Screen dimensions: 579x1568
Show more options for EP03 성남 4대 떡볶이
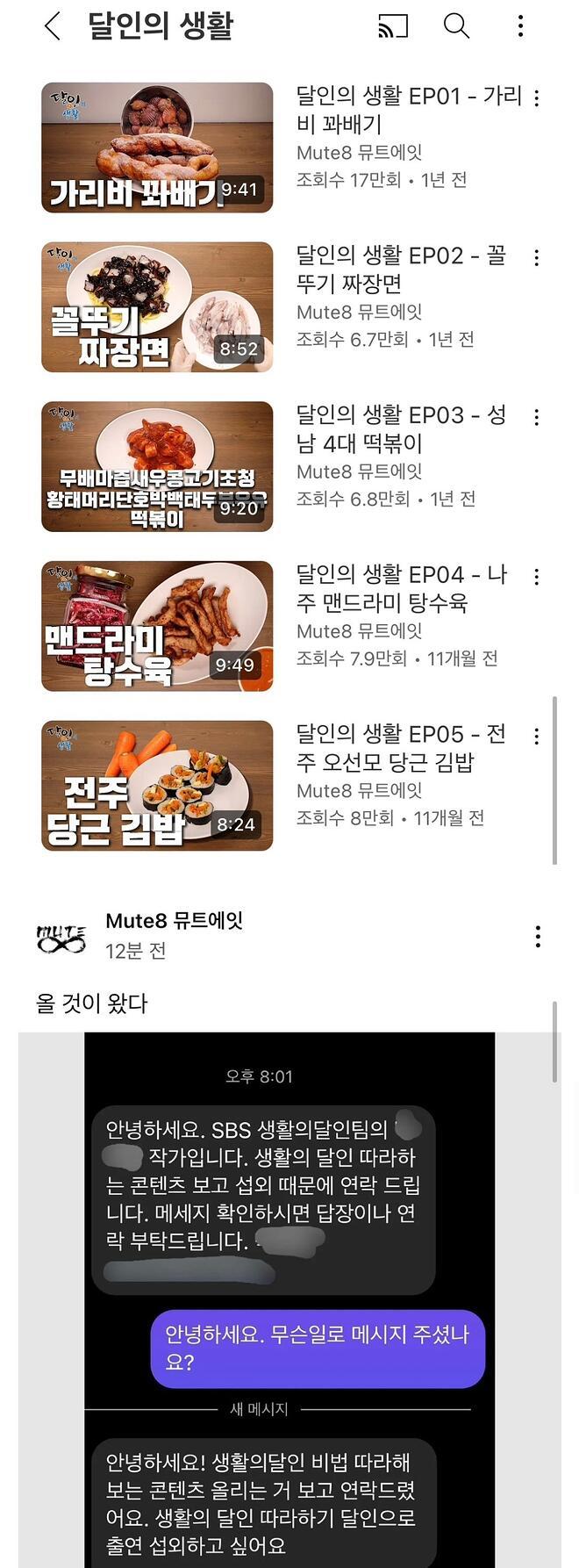pyautogui.click(x=537, y=417)
